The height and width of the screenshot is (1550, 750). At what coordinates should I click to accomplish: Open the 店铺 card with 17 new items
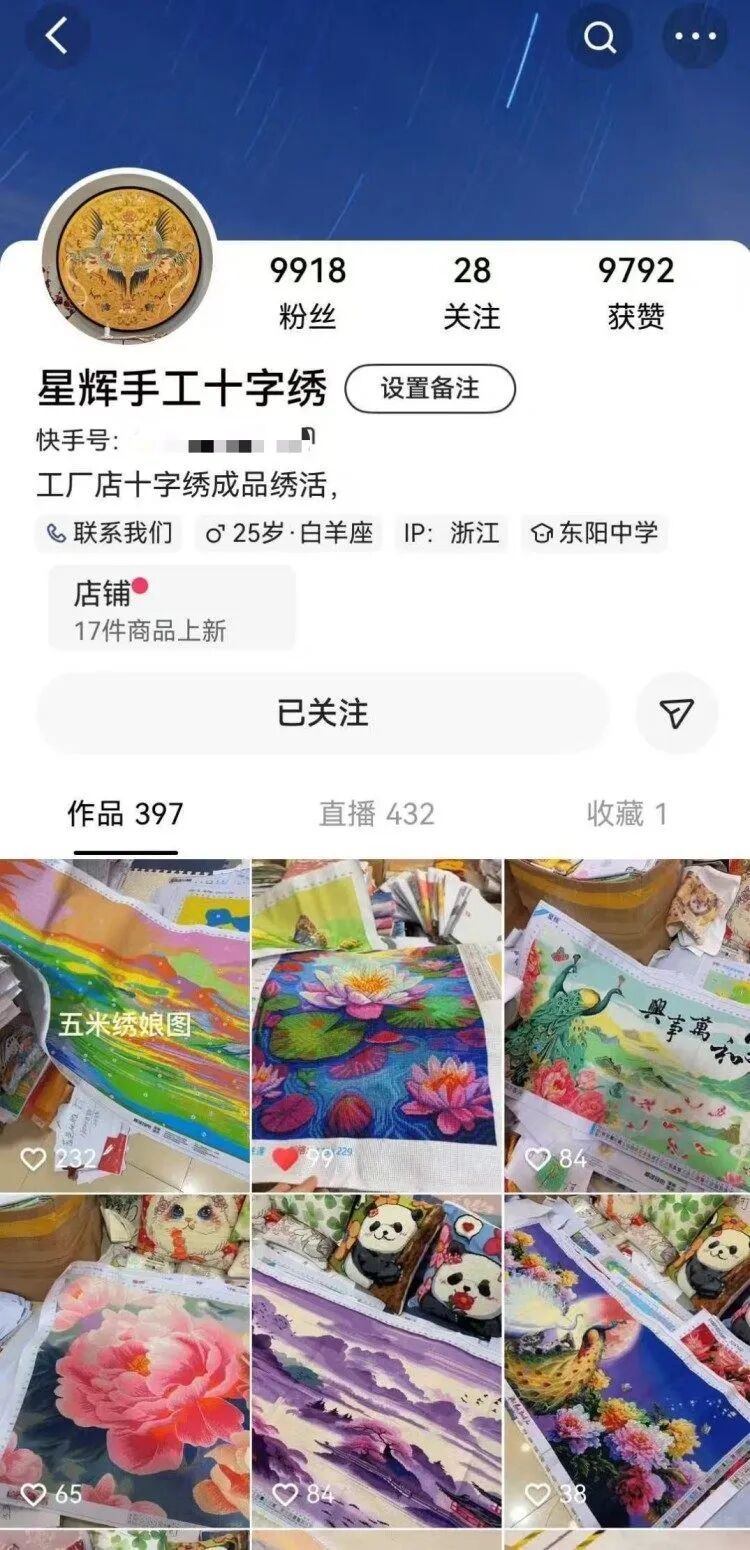pos(172,609)
